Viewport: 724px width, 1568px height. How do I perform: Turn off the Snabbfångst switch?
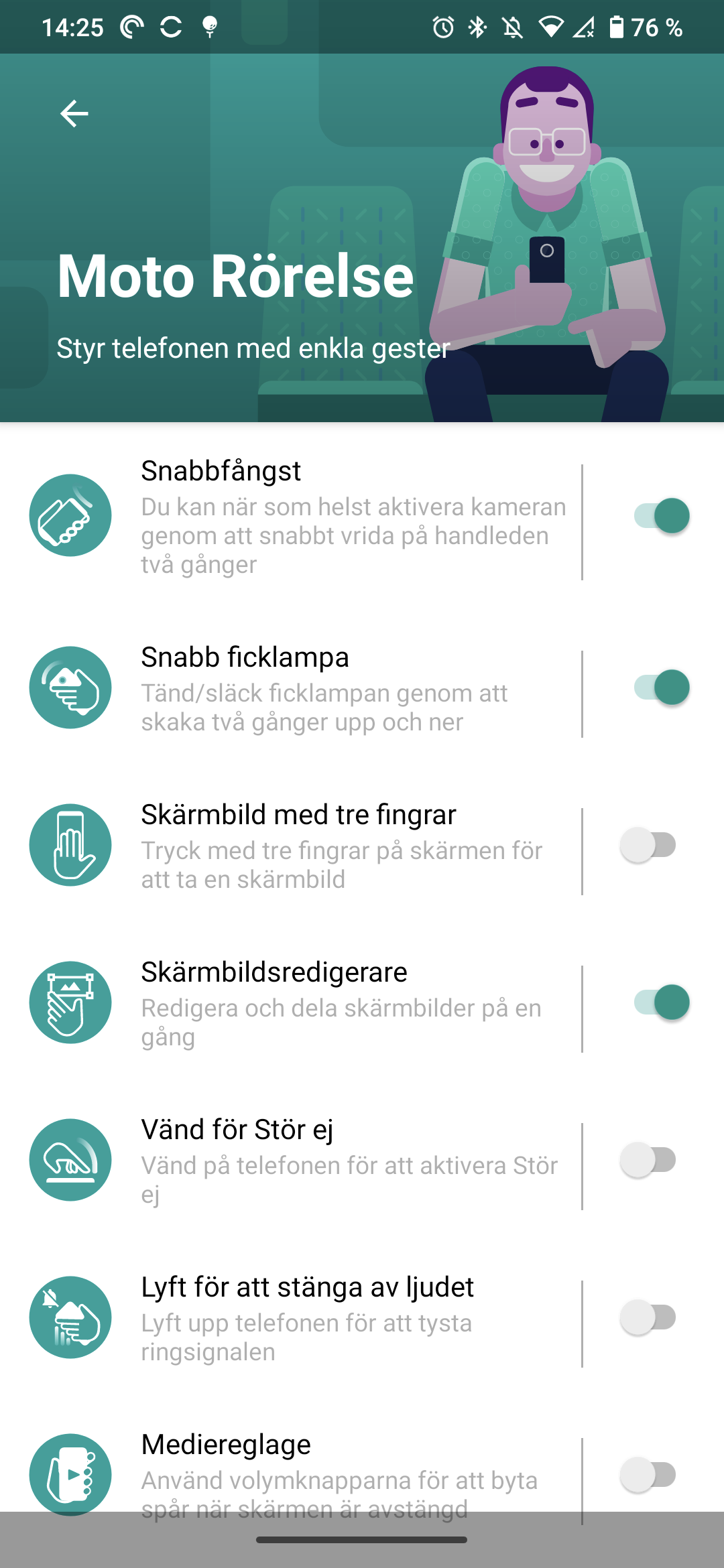click(661, 516)
